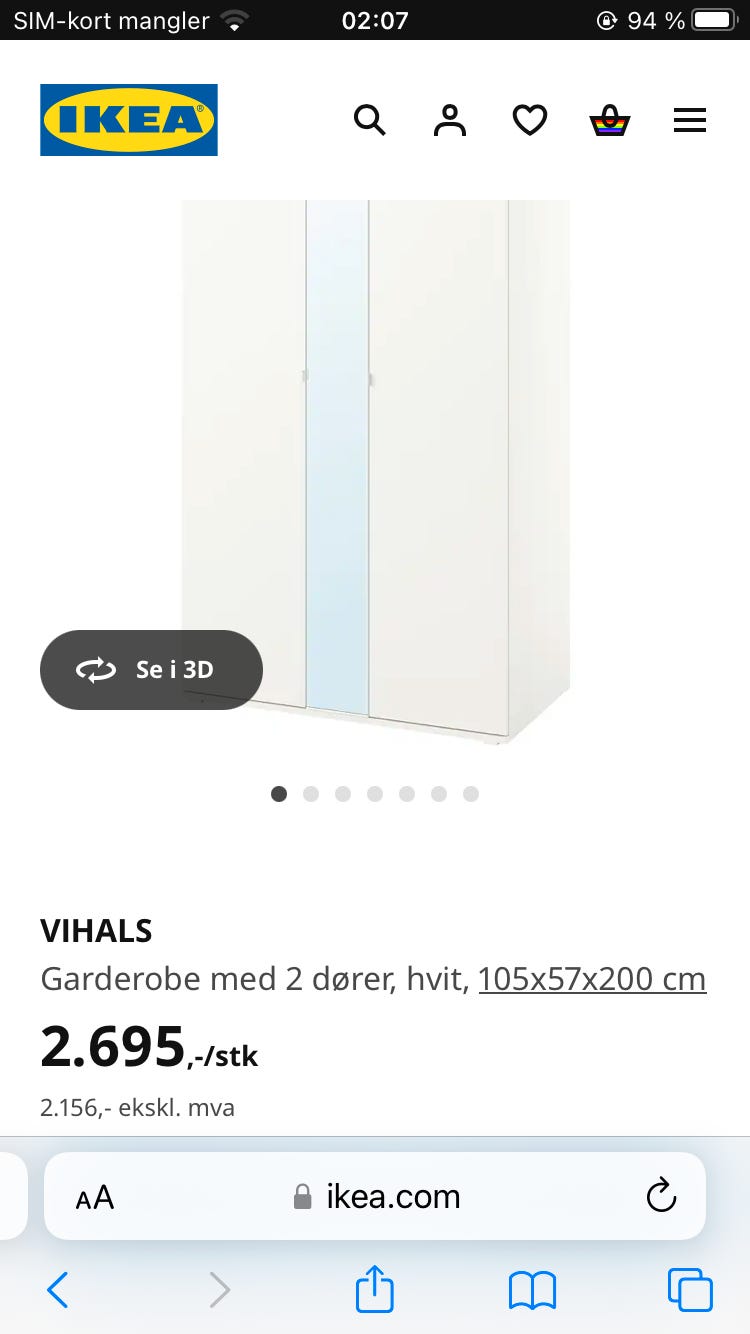Open the wishlist favorites
Viewport: 750px width, 1334px height.
(530, 120)
